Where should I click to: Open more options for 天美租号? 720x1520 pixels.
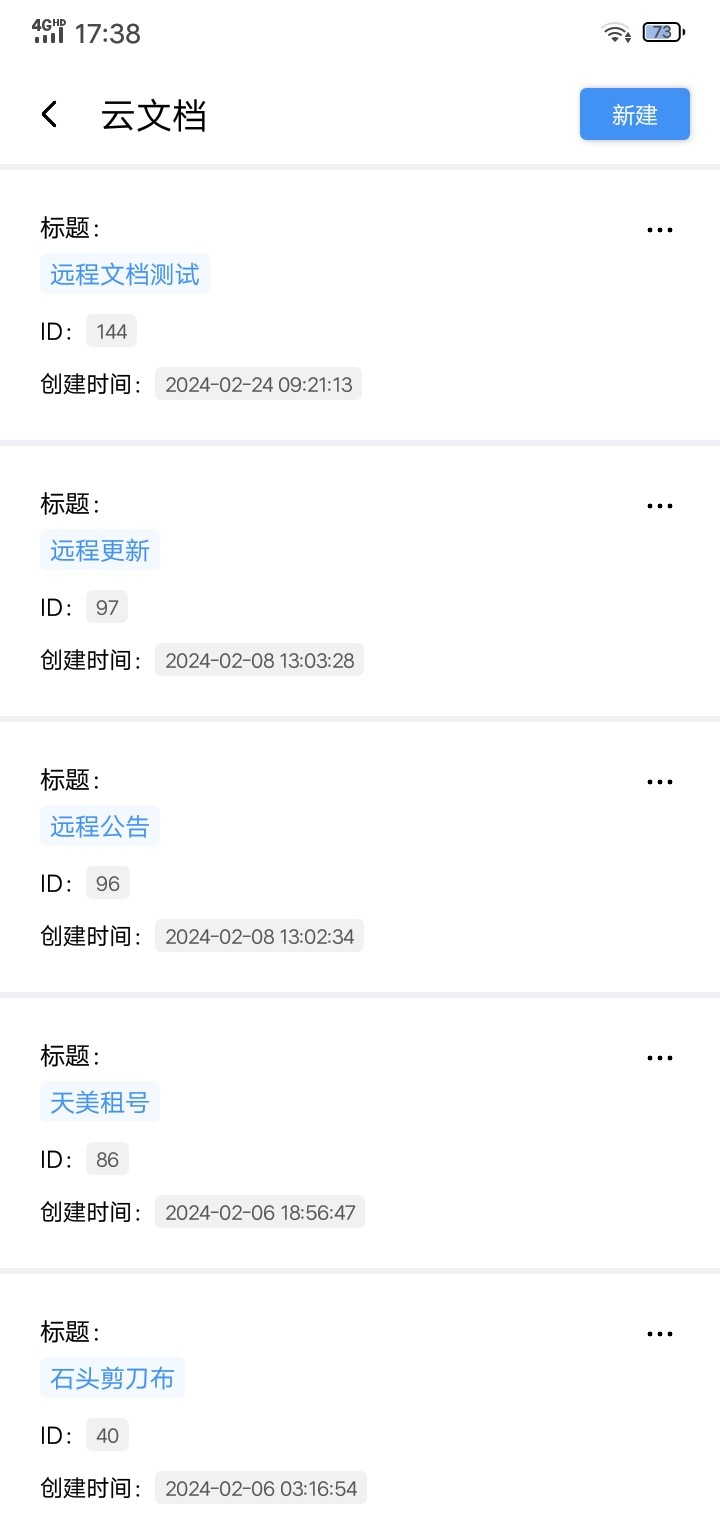click(x=659, y=1058)
